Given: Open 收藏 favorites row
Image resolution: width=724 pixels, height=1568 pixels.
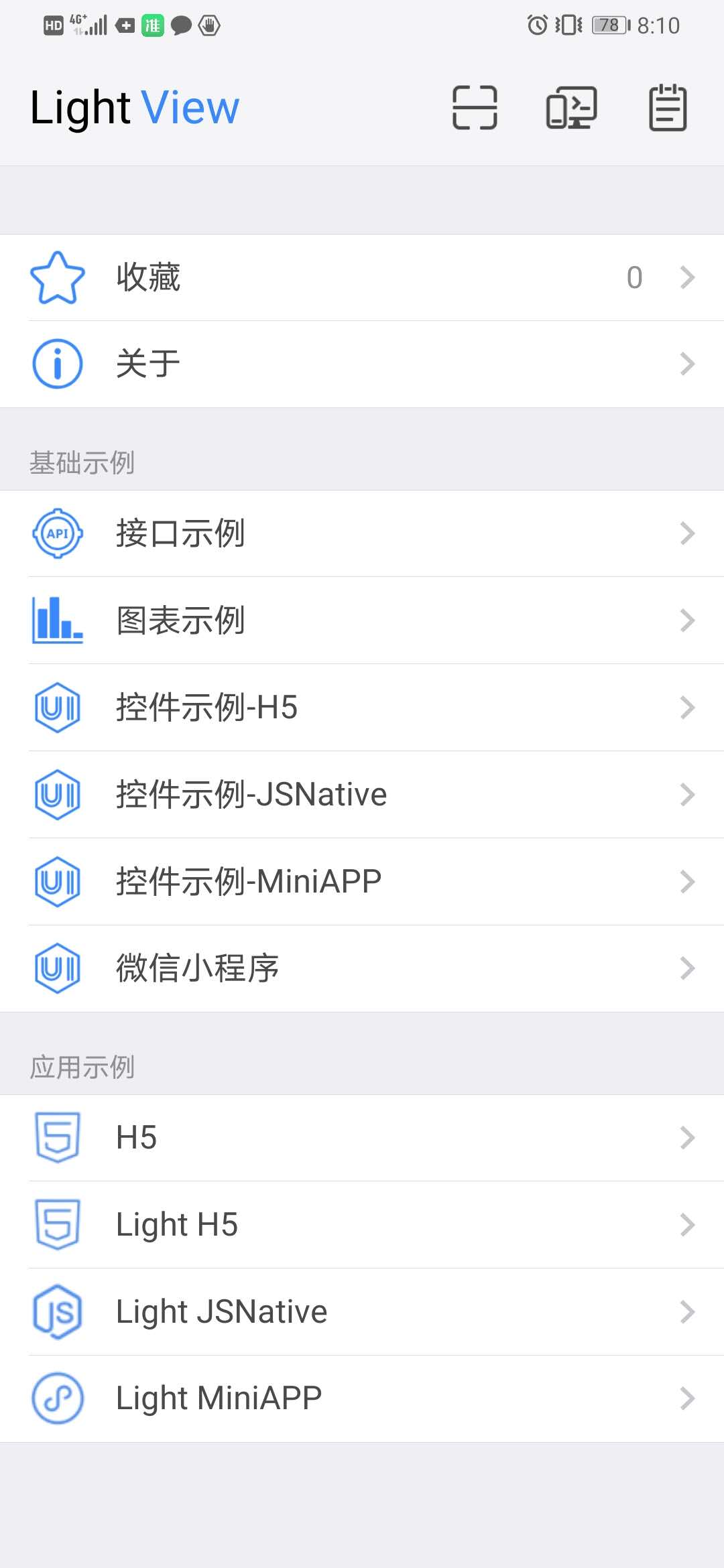Looking at the screenshot, I should point(362,277).
